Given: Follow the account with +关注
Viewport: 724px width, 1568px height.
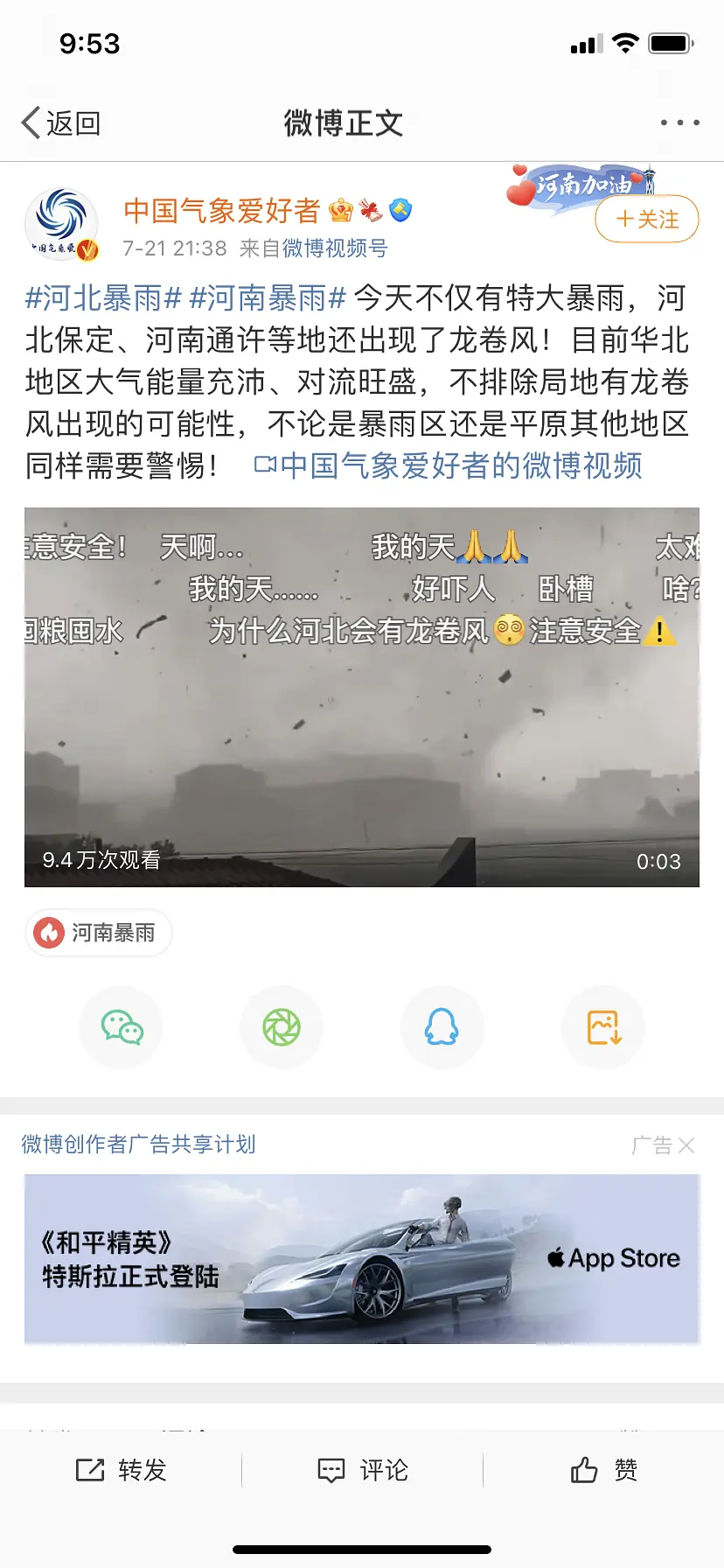Looking at the screenshot, I should pos(646,219).
